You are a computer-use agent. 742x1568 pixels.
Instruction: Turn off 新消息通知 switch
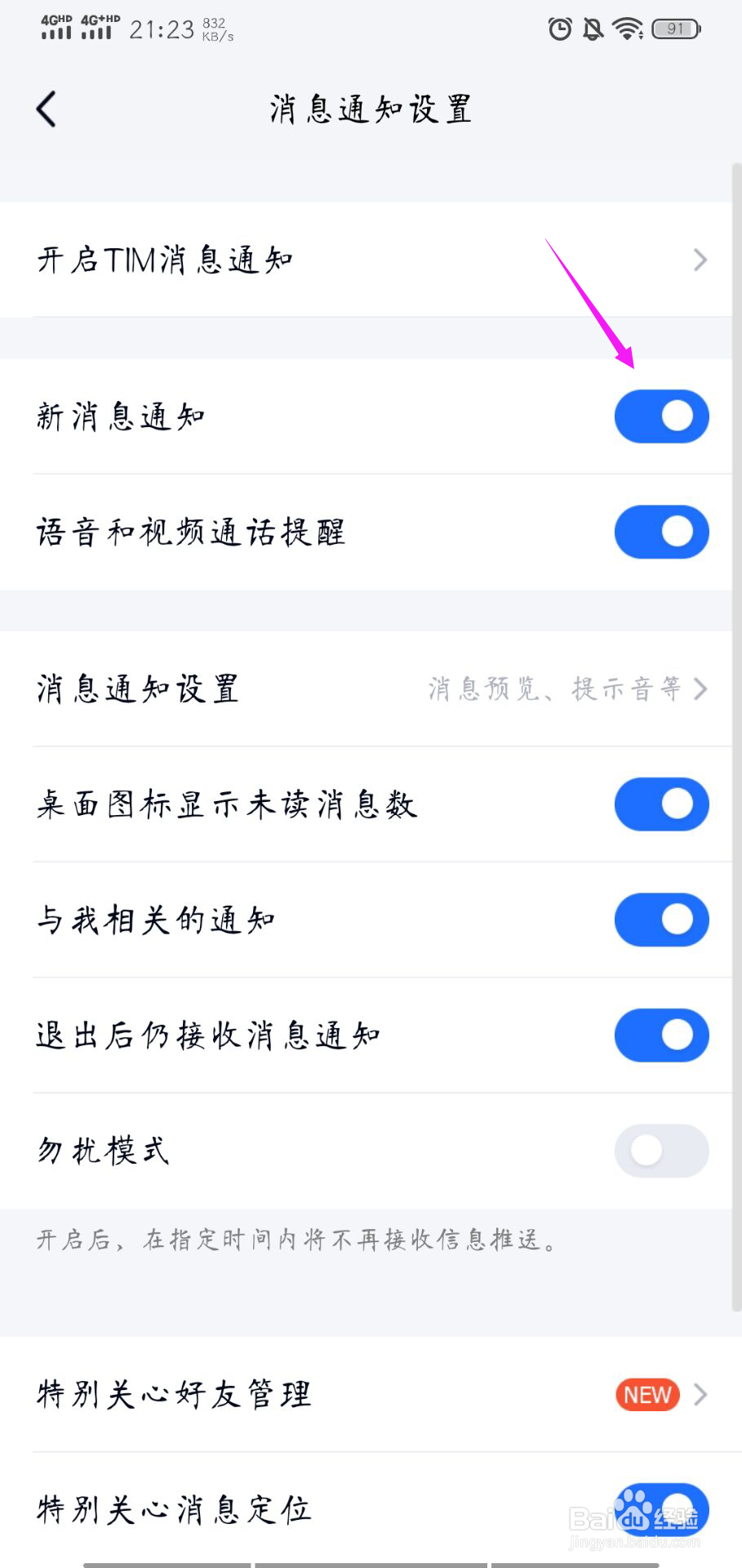[661, 416]
